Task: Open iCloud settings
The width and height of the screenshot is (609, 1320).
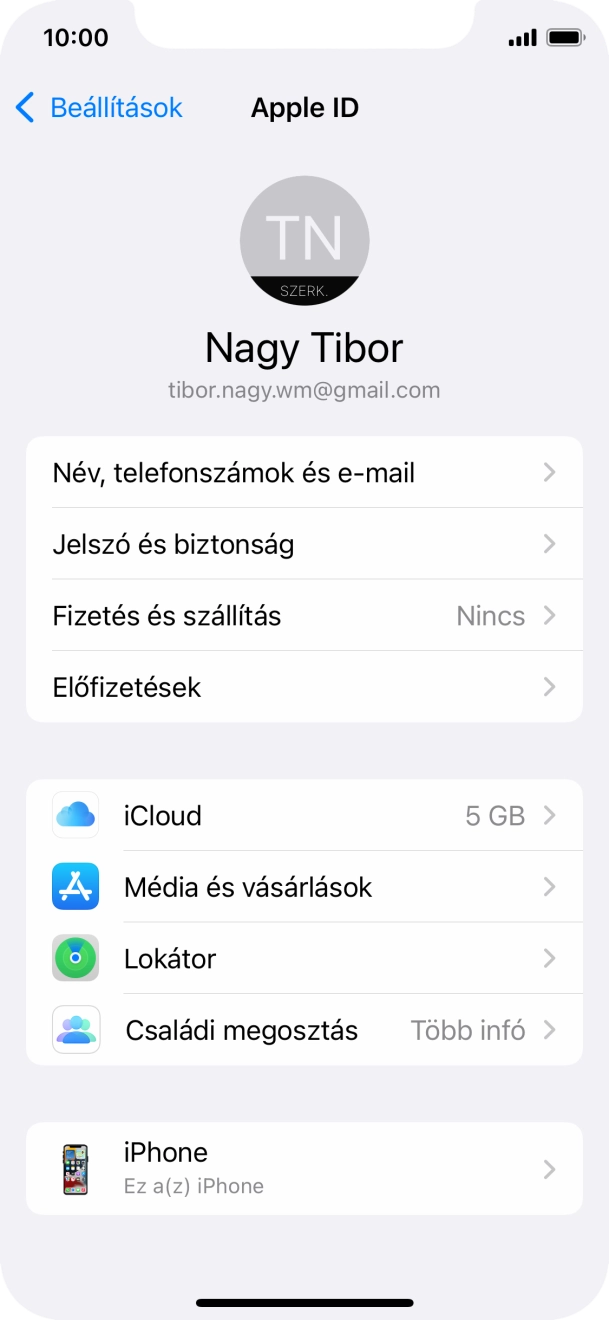Action: point(304,816)
